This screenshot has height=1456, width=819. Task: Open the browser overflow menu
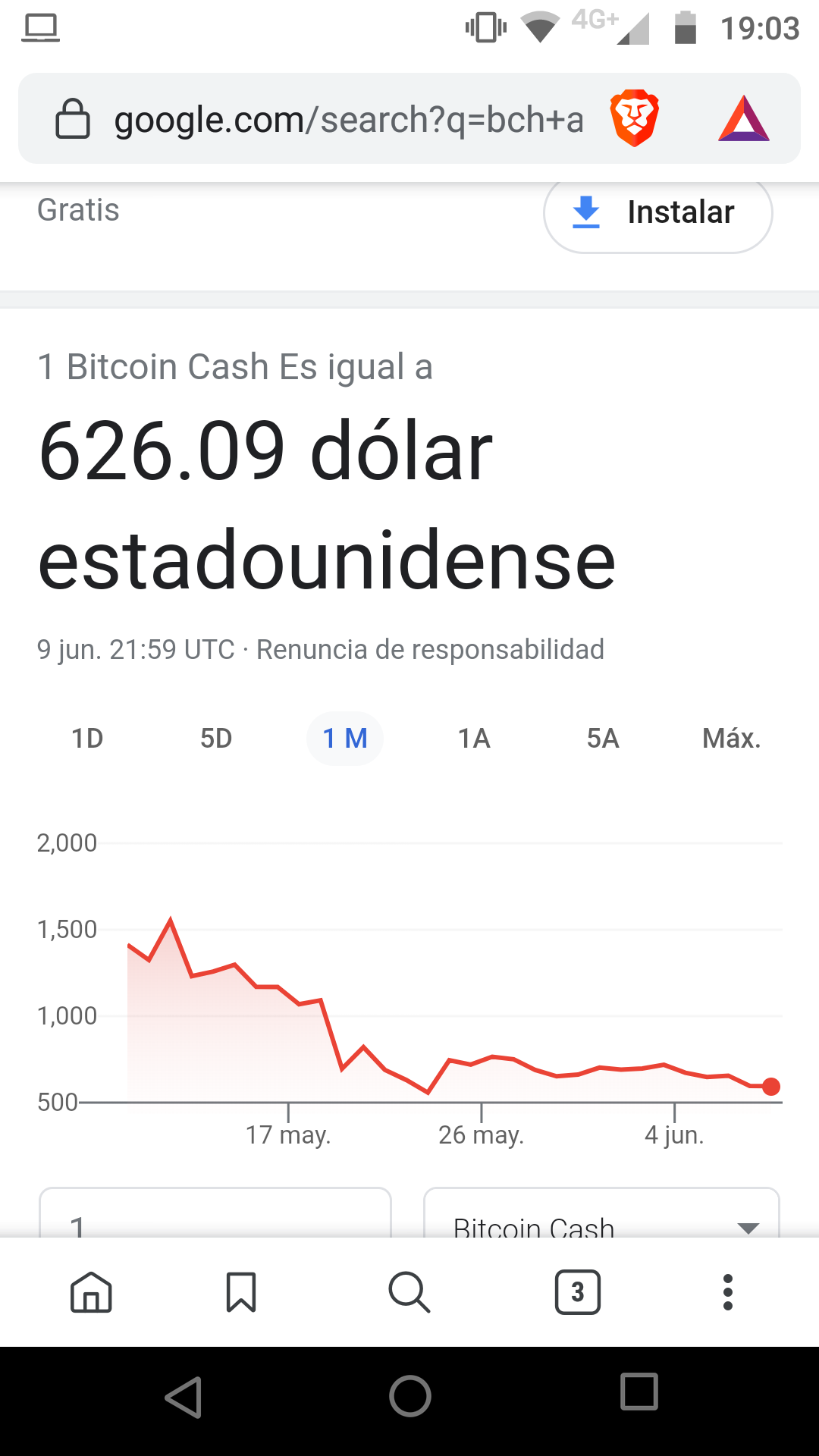728,1292
